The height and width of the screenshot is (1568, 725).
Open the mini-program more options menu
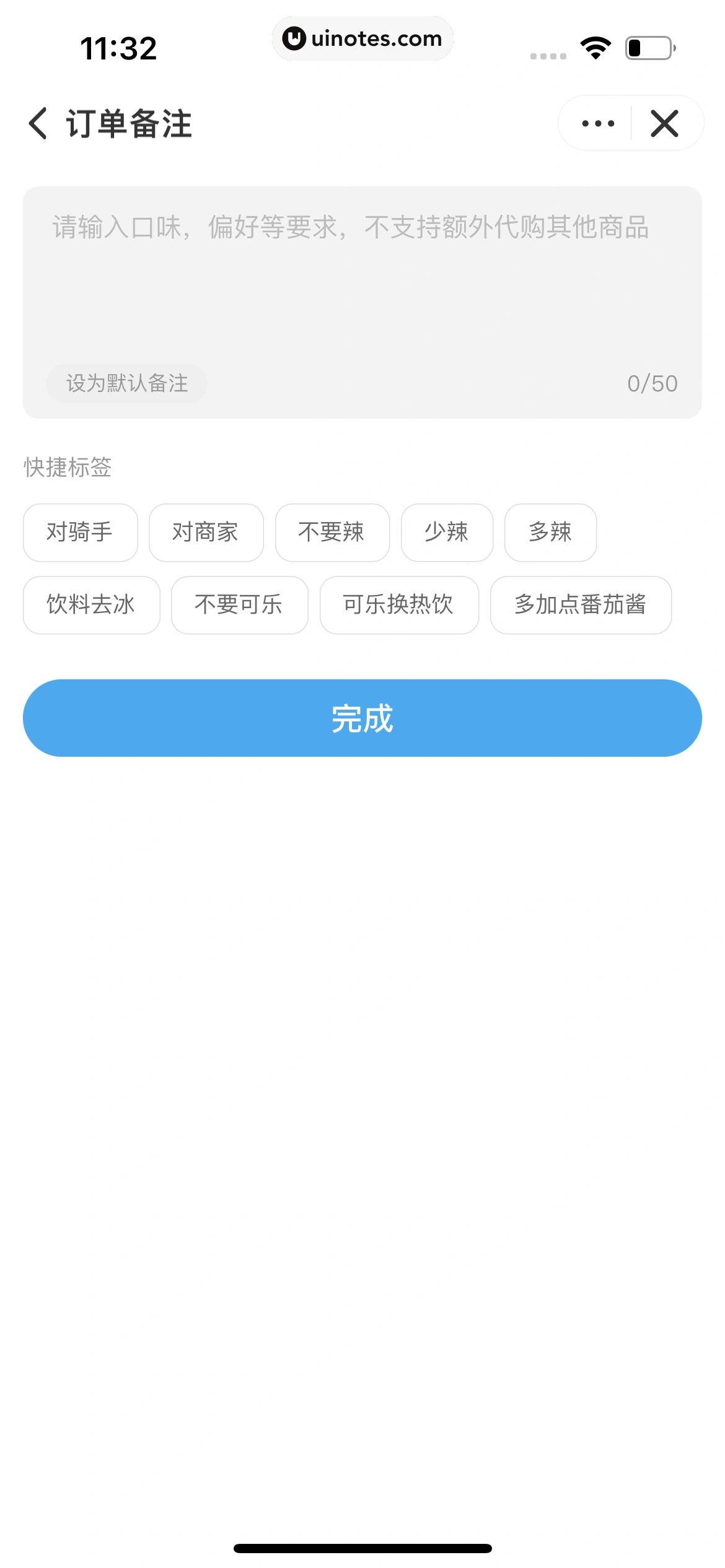tap(595, 123)
